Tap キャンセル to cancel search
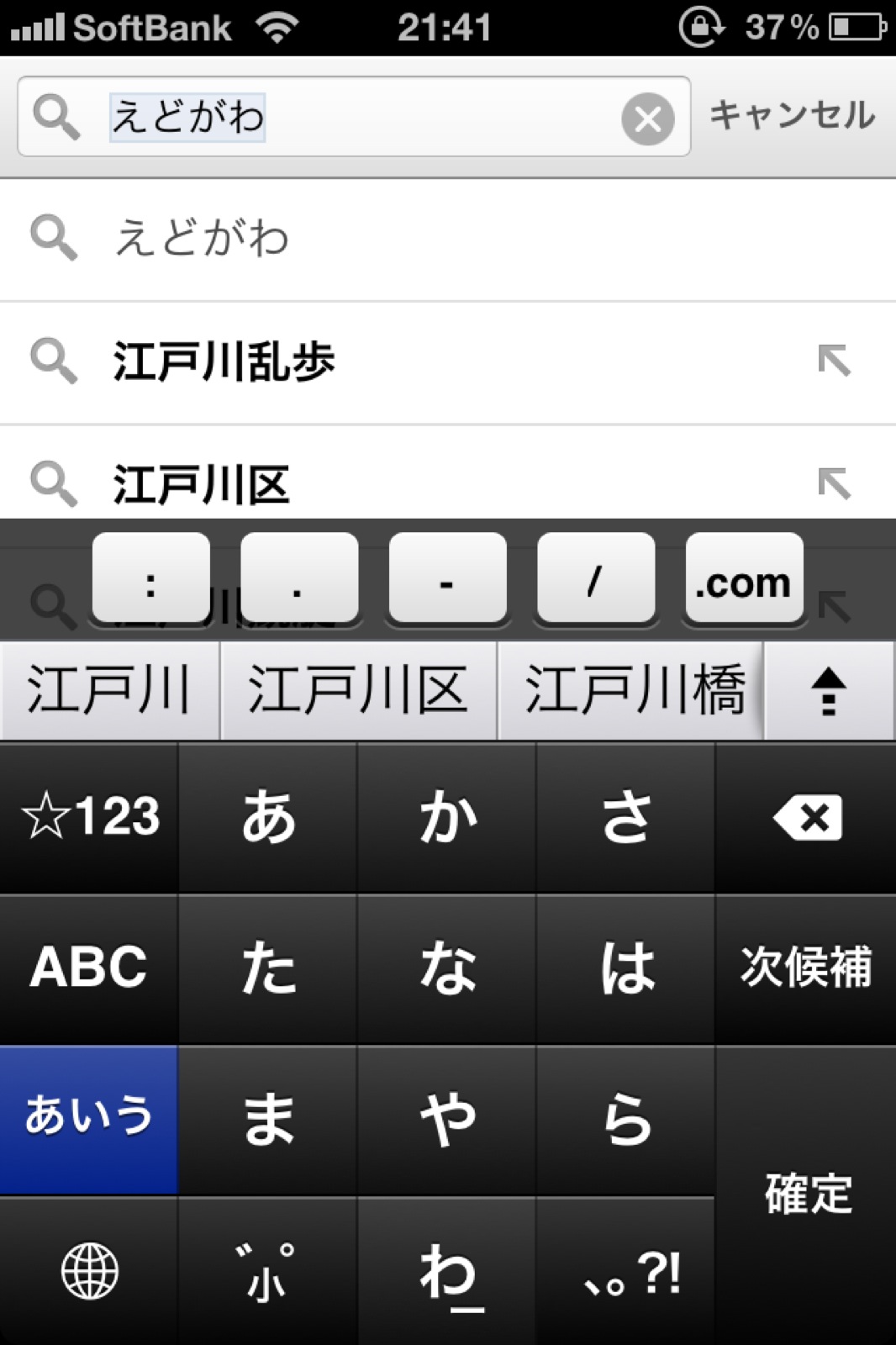The image size is (896, 1345). coord(792,115)
